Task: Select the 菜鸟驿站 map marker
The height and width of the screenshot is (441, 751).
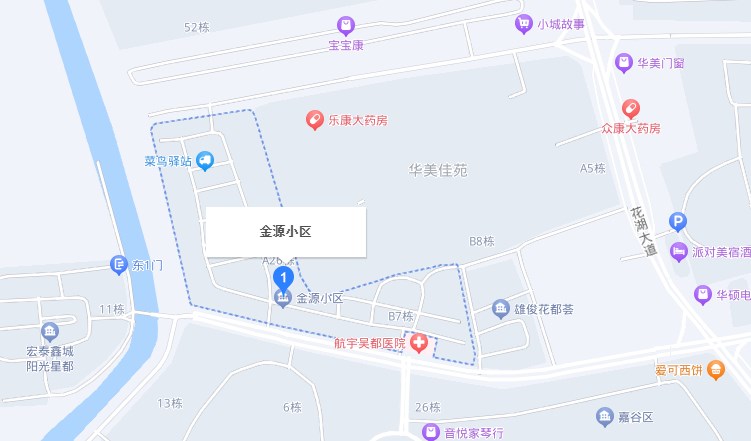Action: point(205,160)
